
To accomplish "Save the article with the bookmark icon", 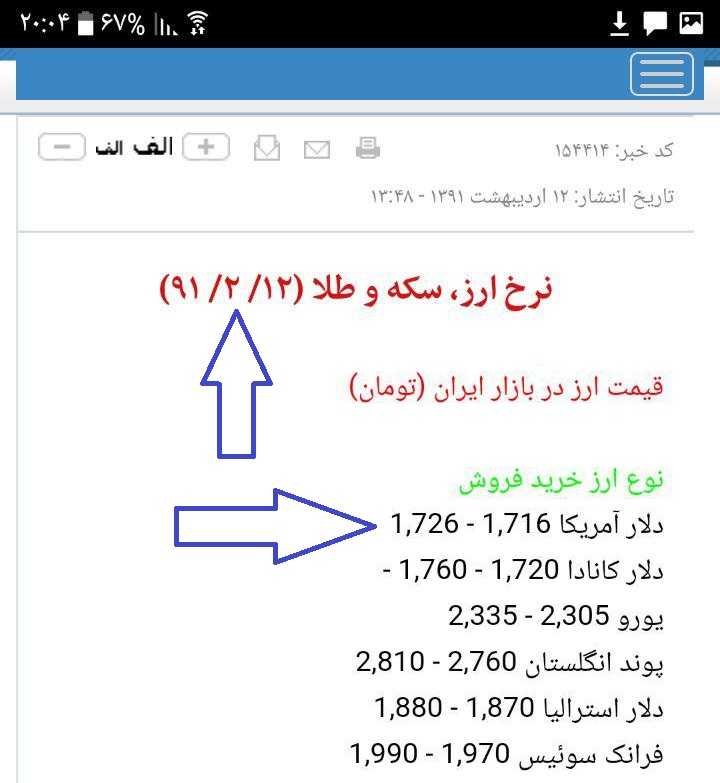I will point(267,149).
